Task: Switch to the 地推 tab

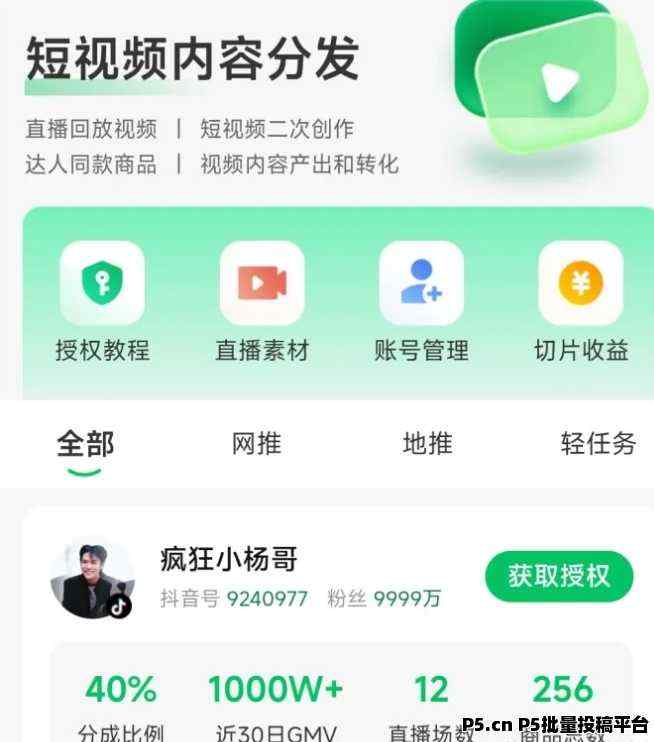Action: click(x=427, y=443)
